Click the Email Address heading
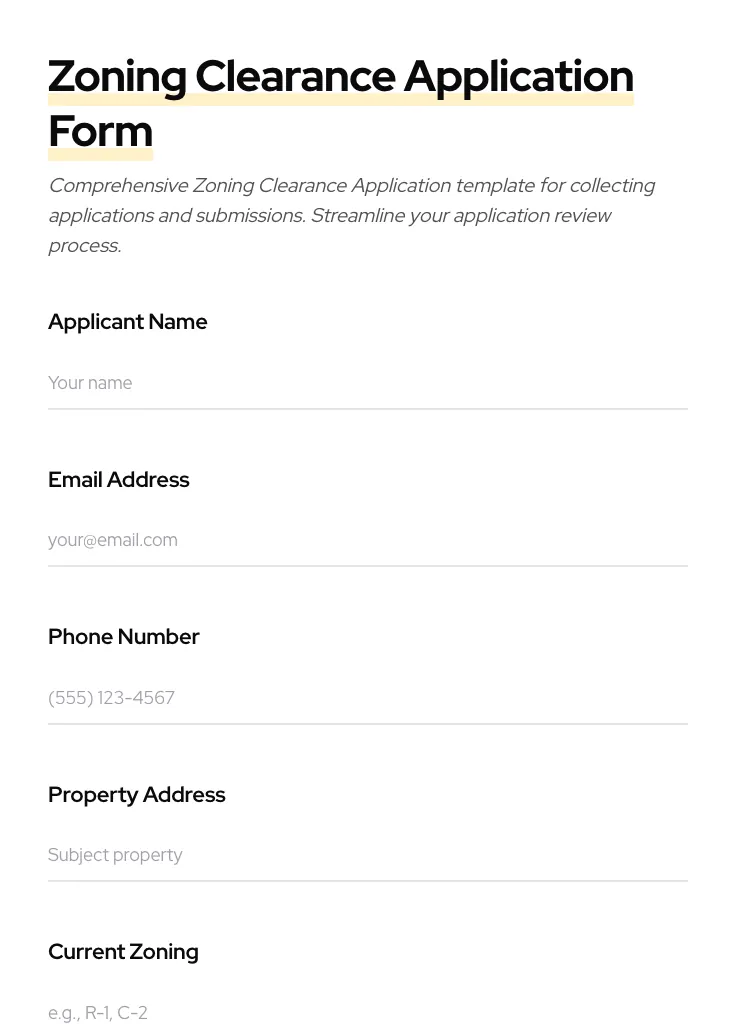The height and width of the screenshot is (1024, 736). (x=118, y=480)
